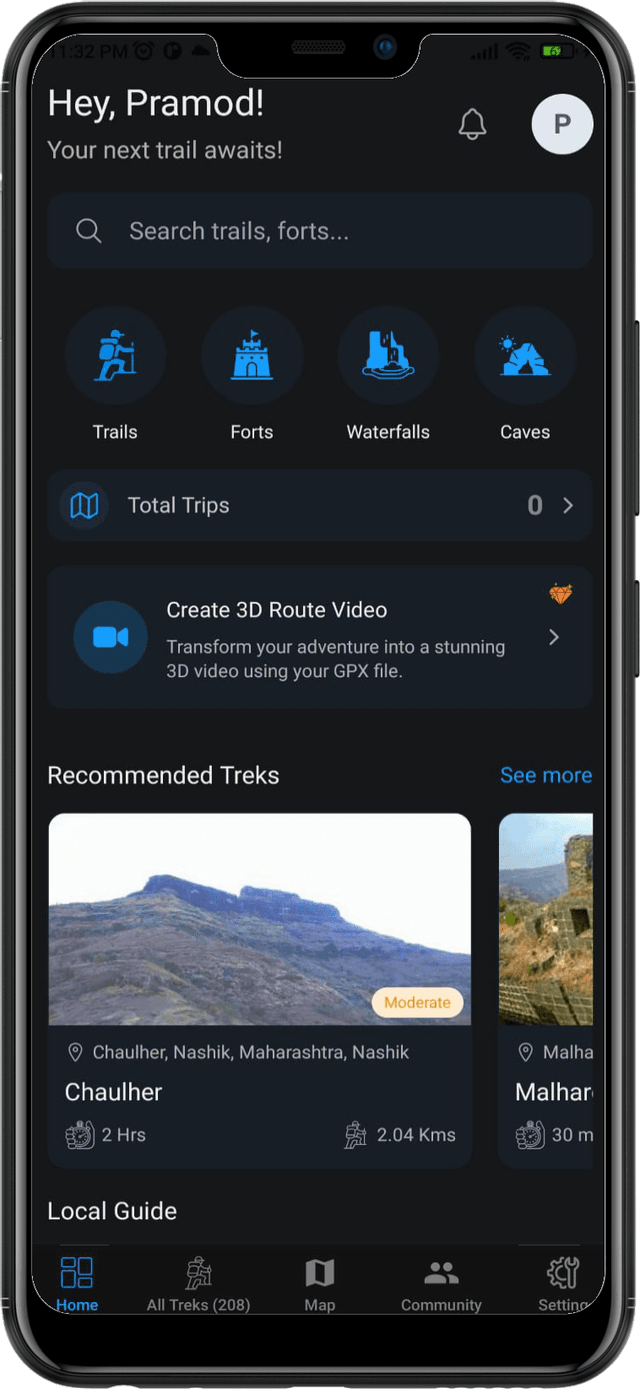Go to the Home tab
640x1389 pixels.
(x=77, y=1285)
